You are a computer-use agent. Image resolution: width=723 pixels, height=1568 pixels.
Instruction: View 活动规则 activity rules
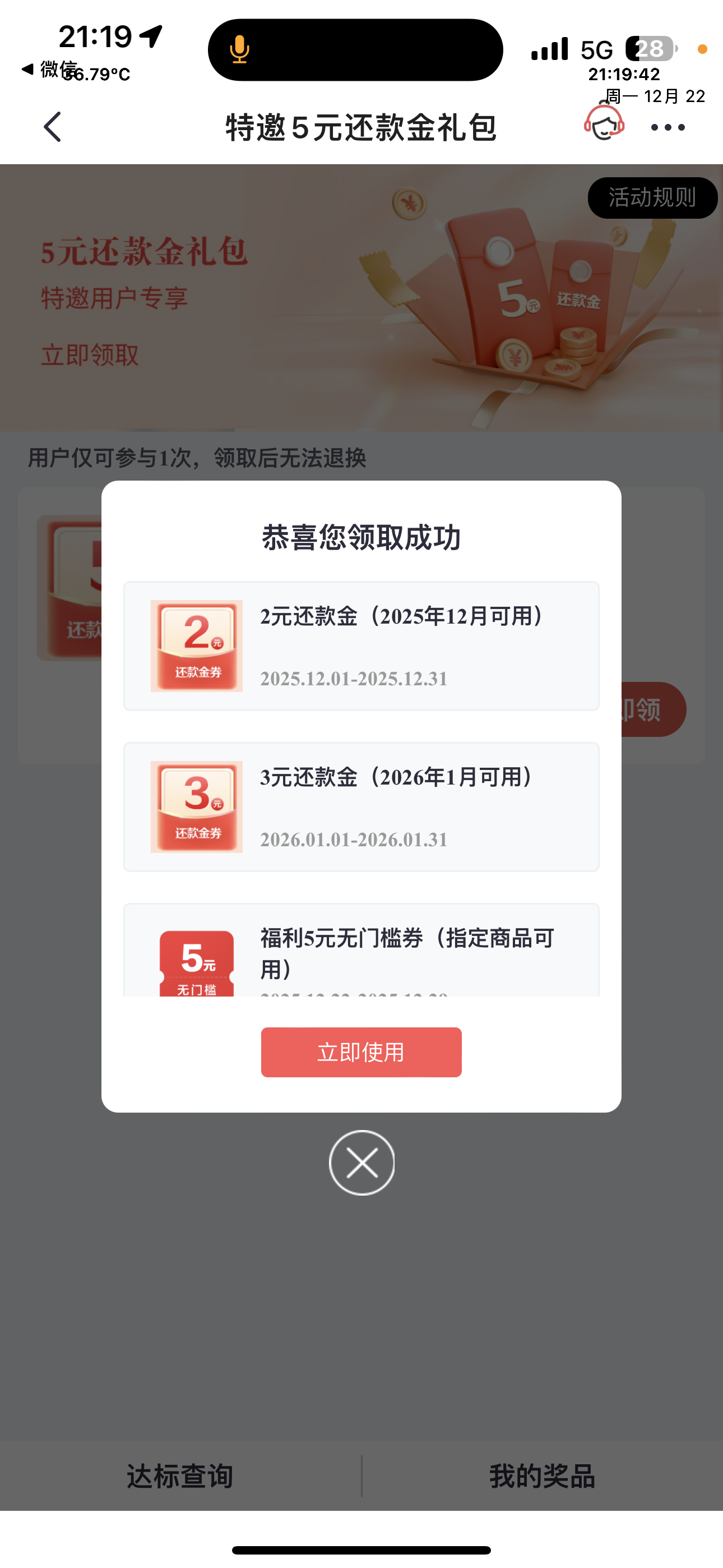coord(652,197)
